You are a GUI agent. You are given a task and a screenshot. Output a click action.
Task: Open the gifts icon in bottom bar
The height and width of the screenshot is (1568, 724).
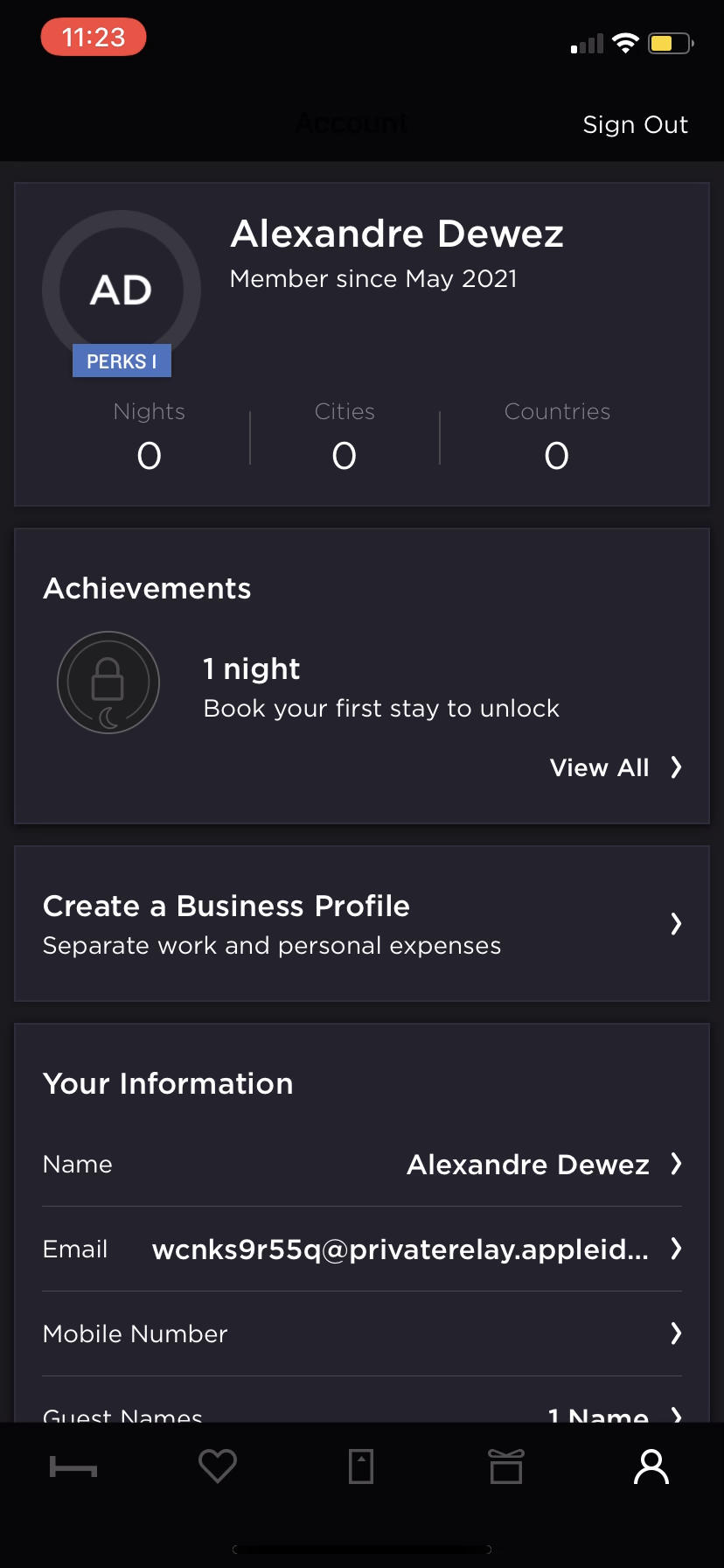(506, 1466)
